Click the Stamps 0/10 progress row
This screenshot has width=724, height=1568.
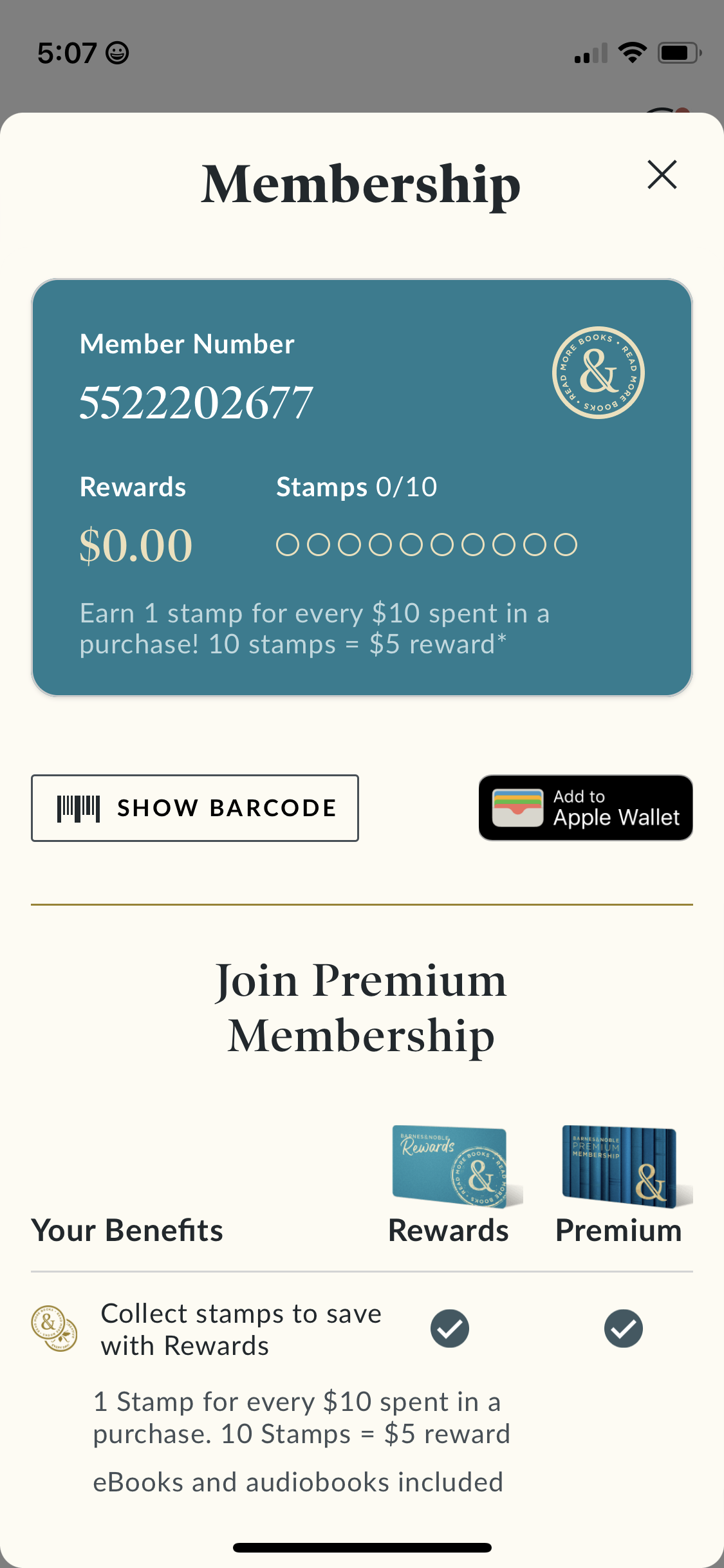(357, 487)
